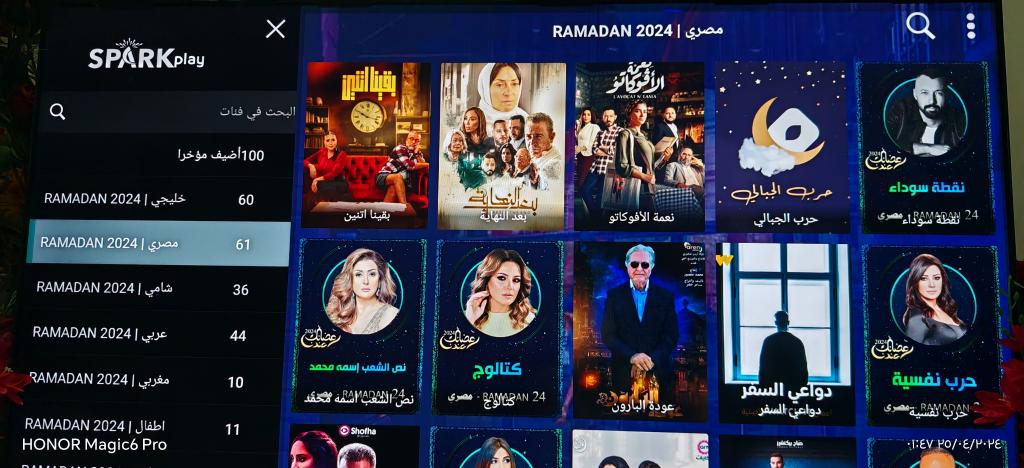This screenshot has height=468, width=1024.
Task: Close the category side panel
Action: tap(275, 29)
